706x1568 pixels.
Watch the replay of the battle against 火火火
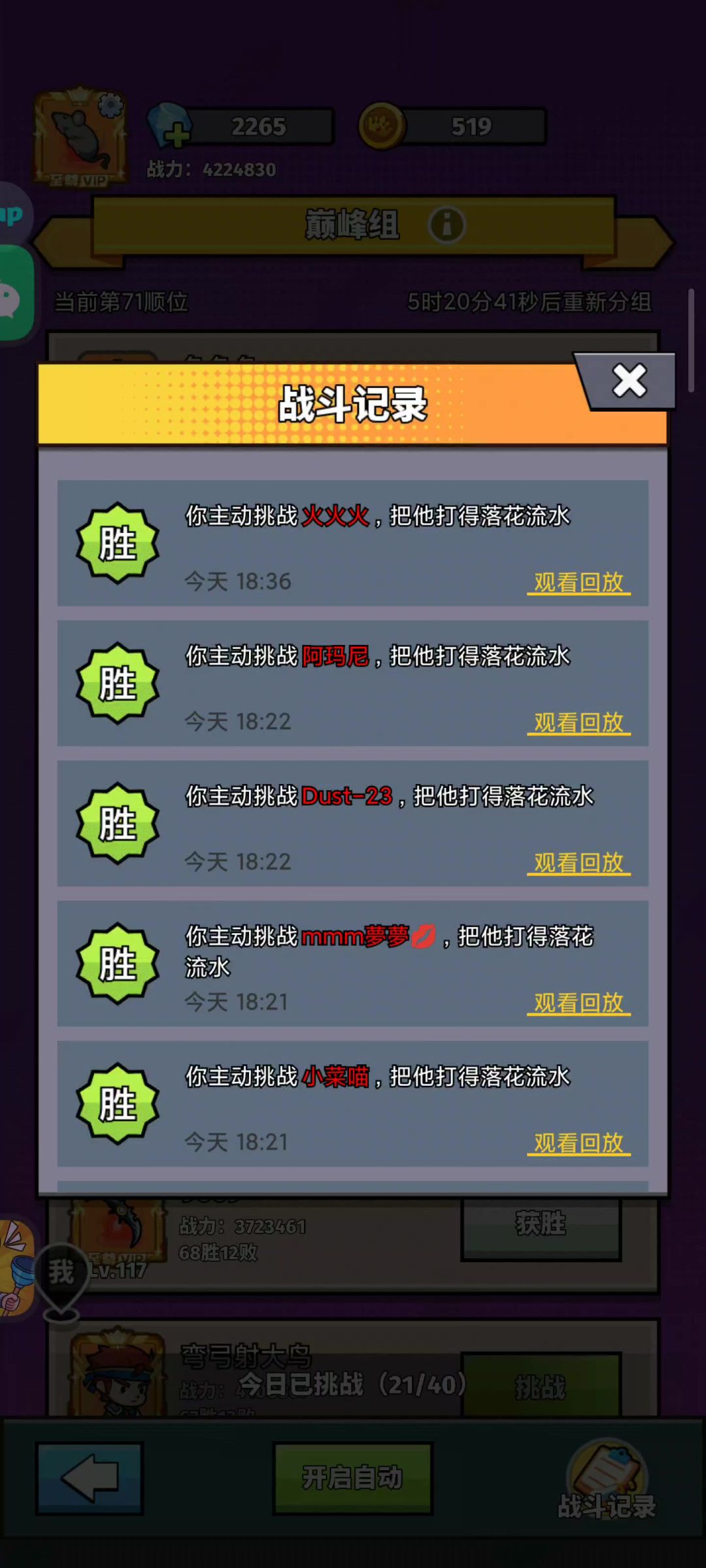click(579, 582)
